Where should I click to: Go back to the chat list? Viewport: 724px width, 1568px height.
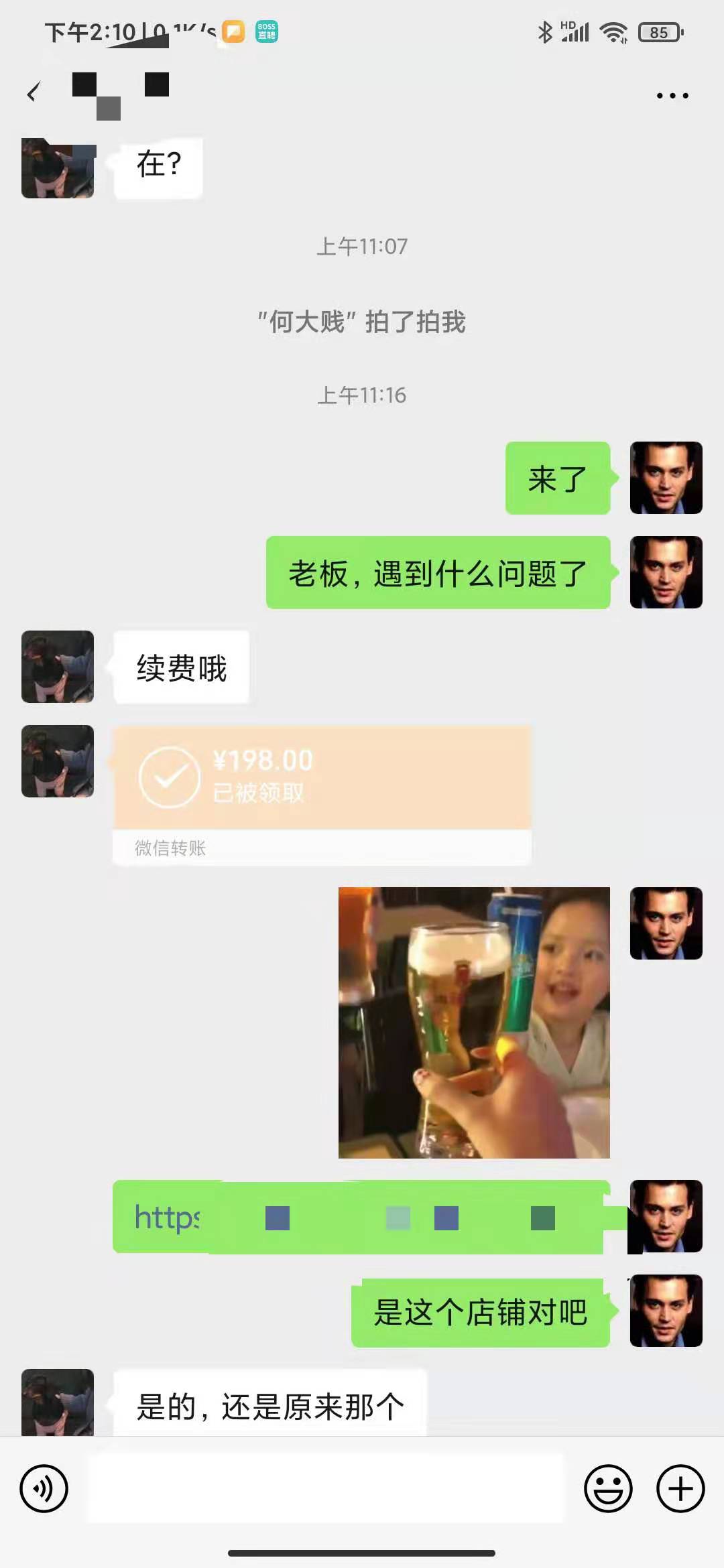tap(34, 93)
